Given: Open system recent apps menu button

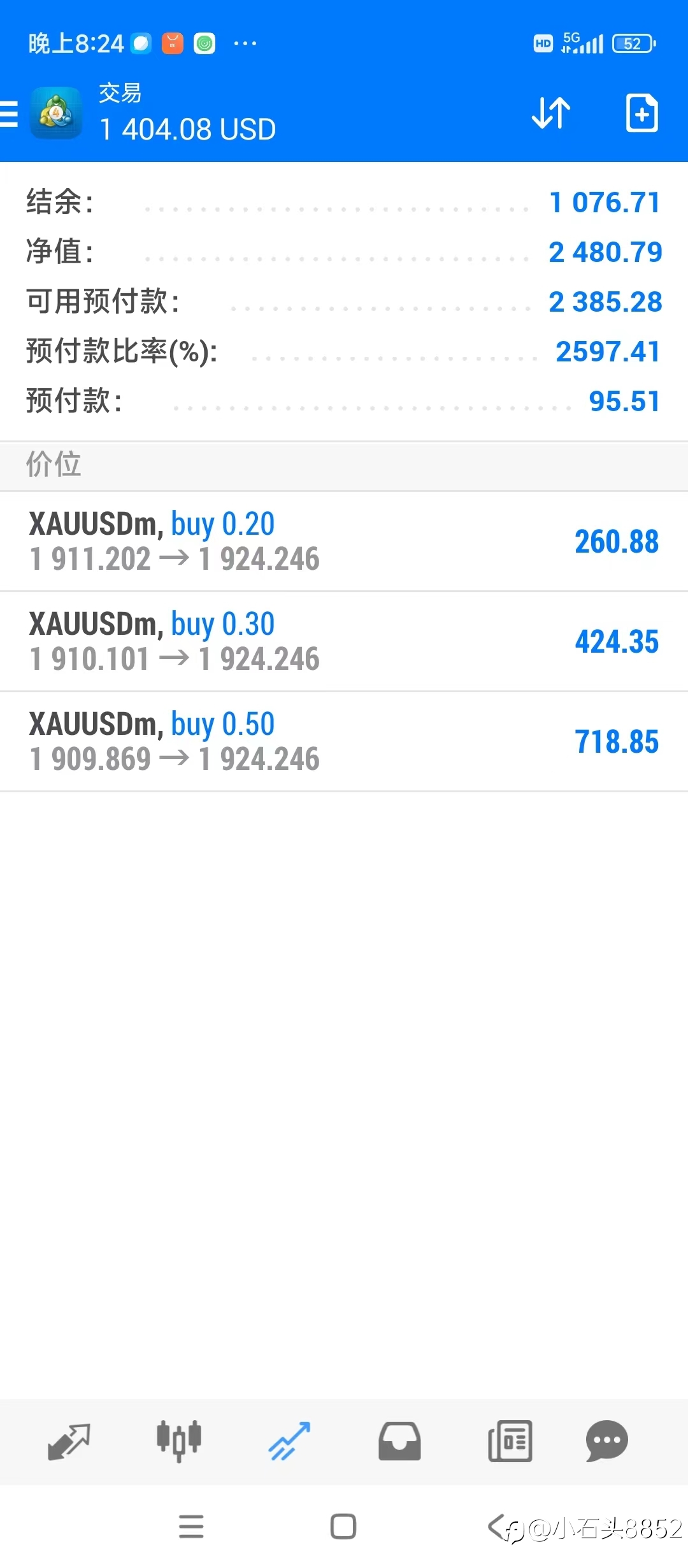Looking at the screenshot, I should pos(191,1527).
